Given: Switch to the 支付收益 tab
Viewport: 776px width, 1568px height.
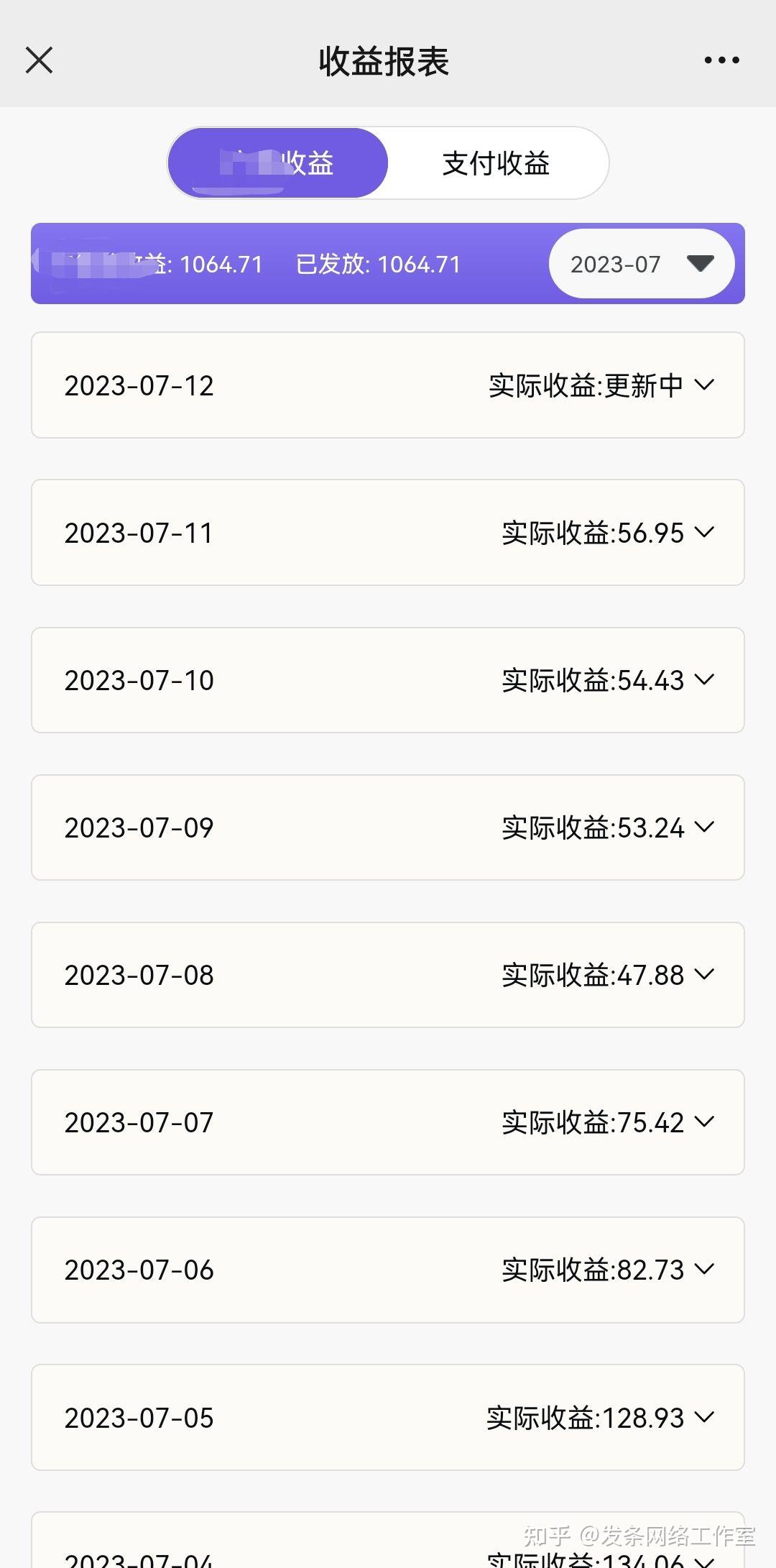Looking at the screenshot, I should tap(496, 163).
